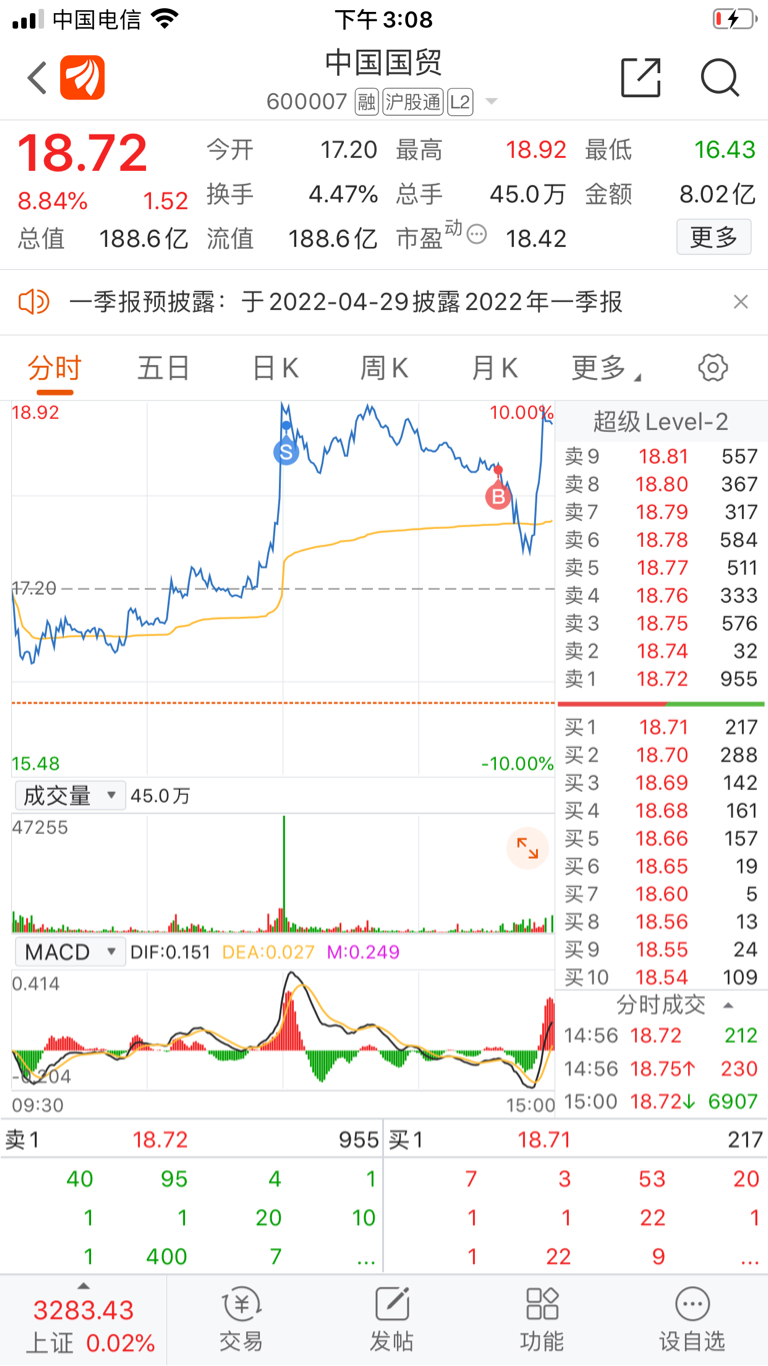This screenshot has width=768, height=1366.
Task: Add stock via 设自选
Action: tap(692, 1320)
